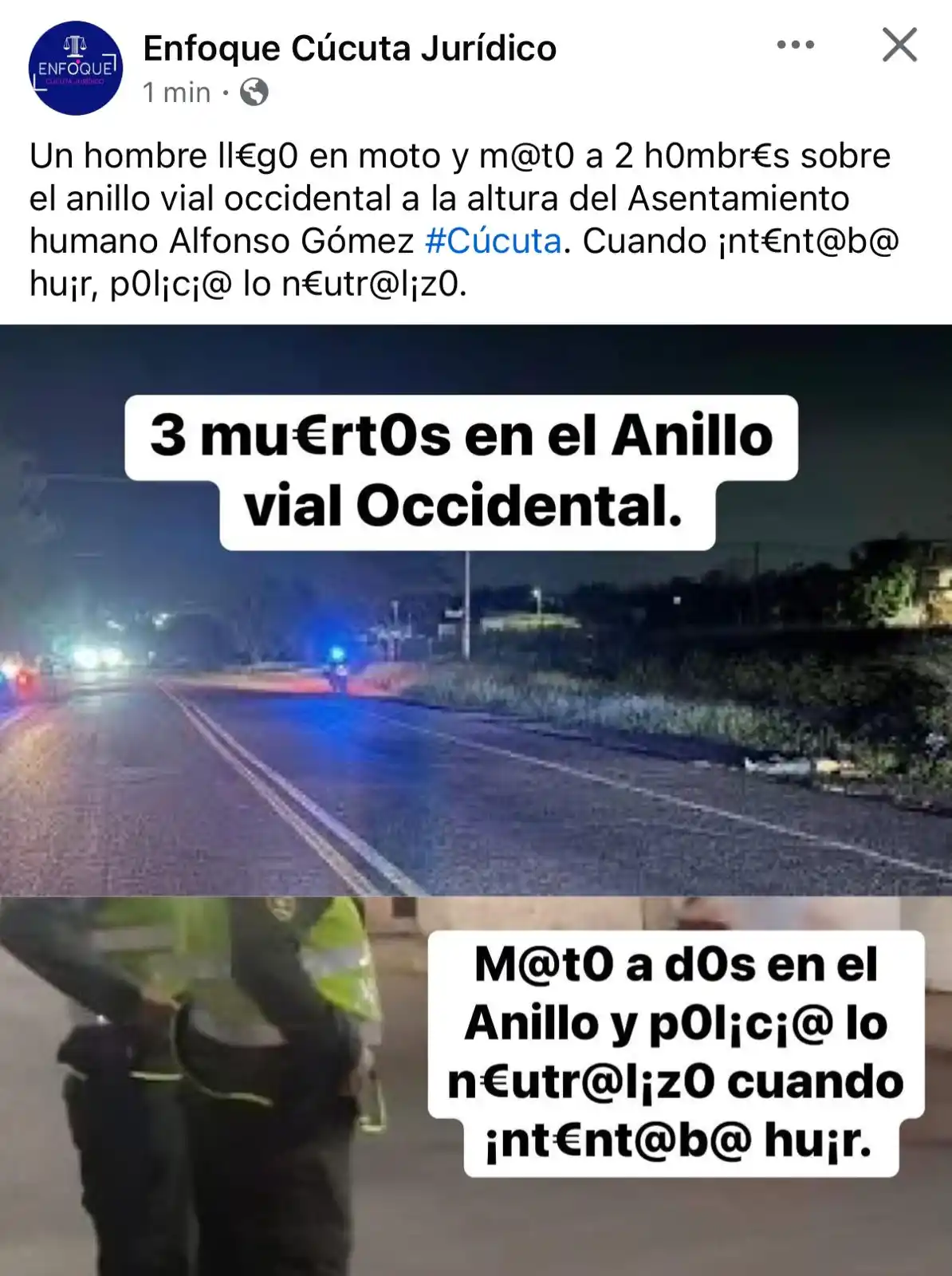Viewport: 952px width, 1276px height.
Task: Open the three-dot post options menu
Action: coord(795,45)
